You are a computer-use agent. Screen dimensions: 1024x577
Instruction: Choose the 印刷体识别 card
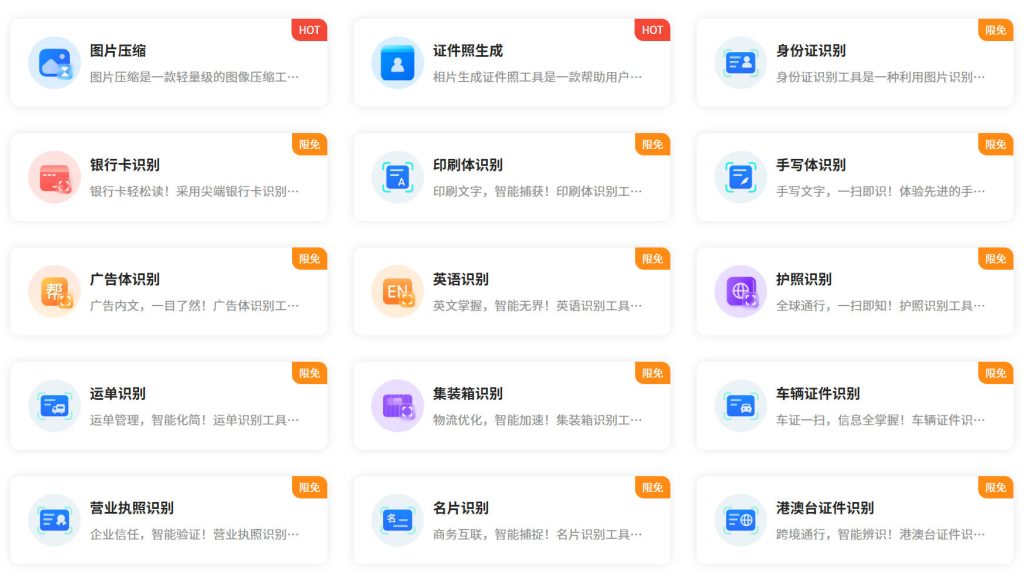click(511, 177)
